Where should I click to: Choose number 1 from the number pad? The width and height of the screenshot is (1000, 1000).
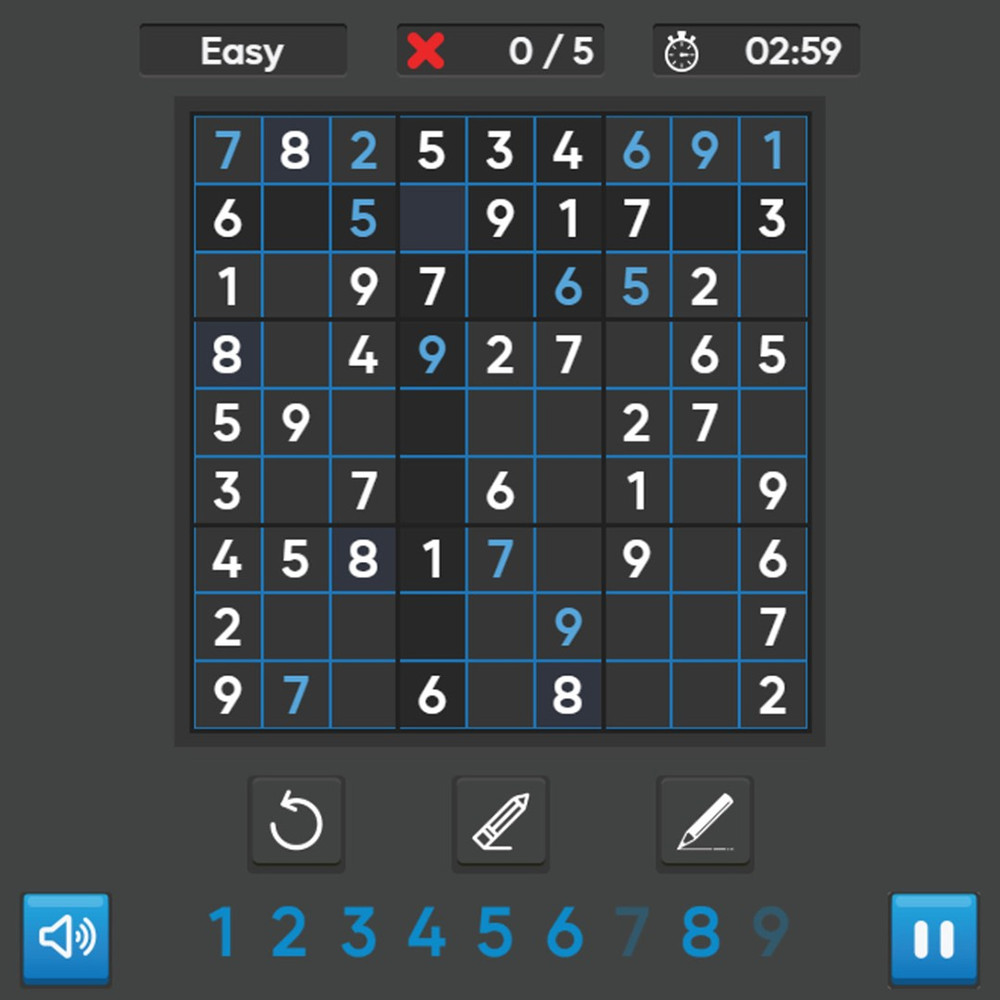tap(221, 933)
